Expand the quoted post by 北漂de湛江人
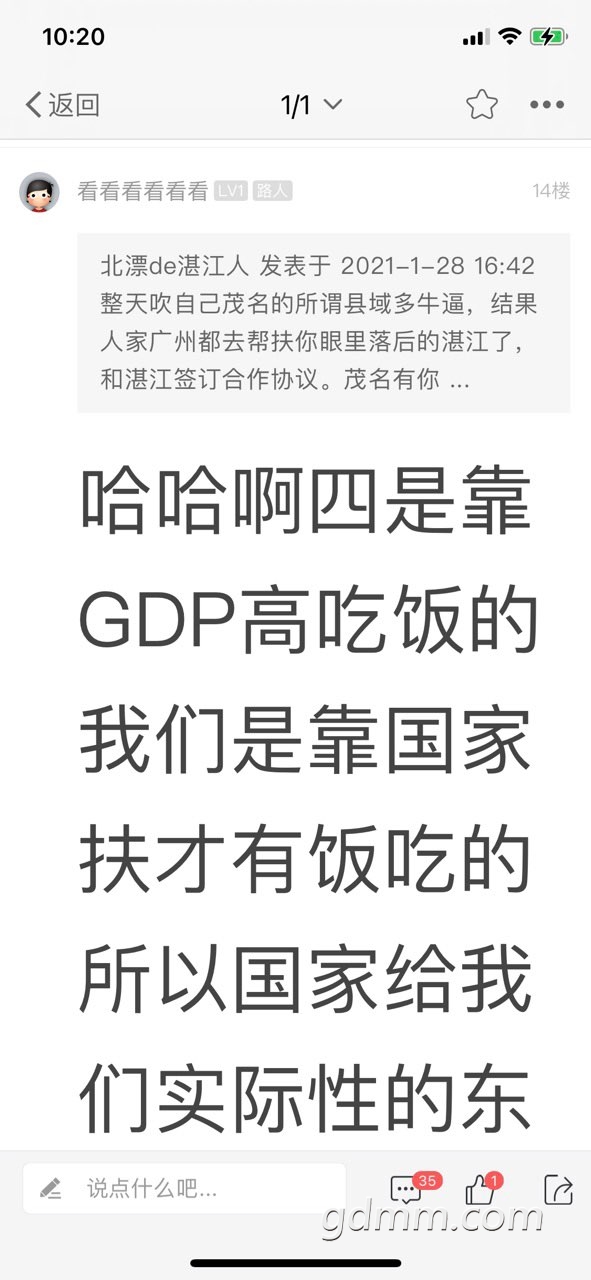The image size is (591, 1280). coord(324,323)
